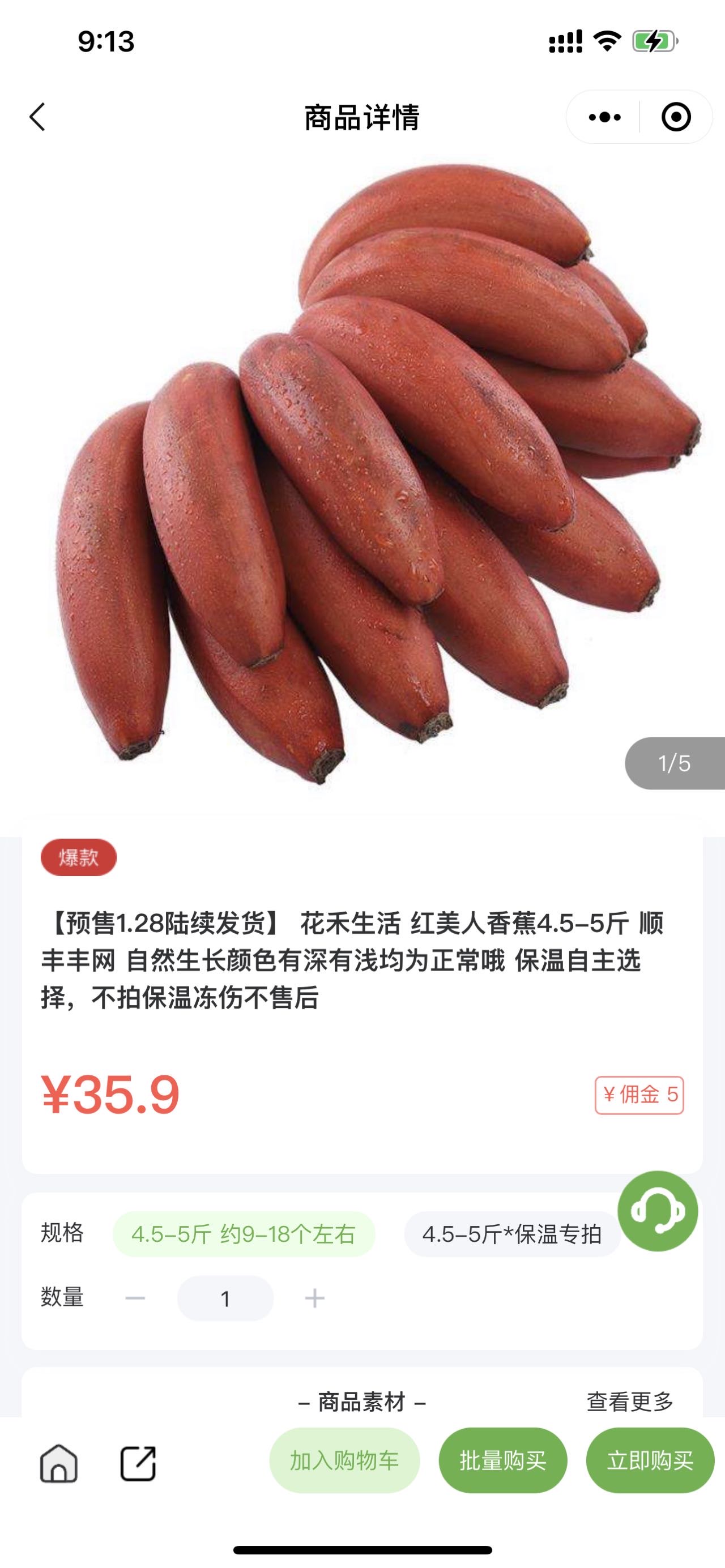Screen dimensions: 725x1568
Task: Go to the shop home page
Action: tap(59, 1463)
